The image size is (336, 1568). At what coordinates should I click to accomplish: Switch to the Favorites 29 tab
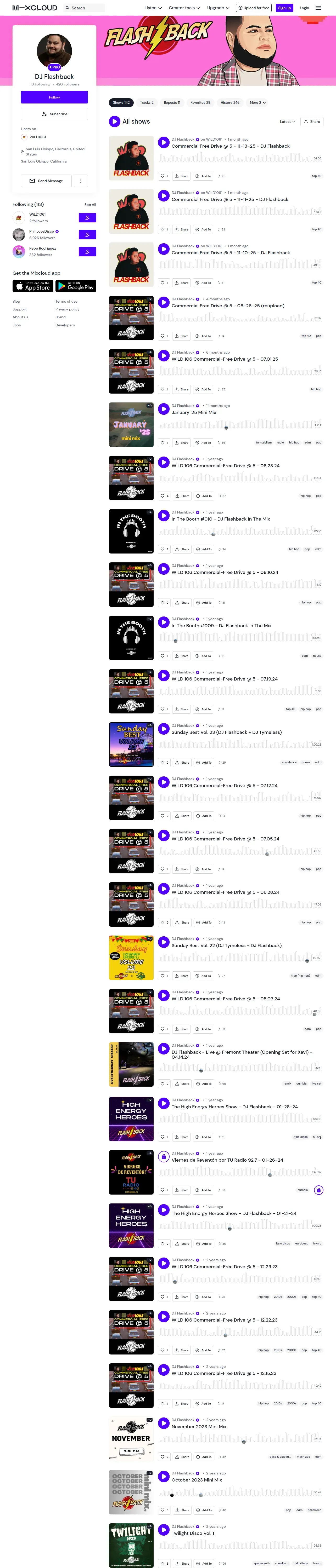point(200,102)
